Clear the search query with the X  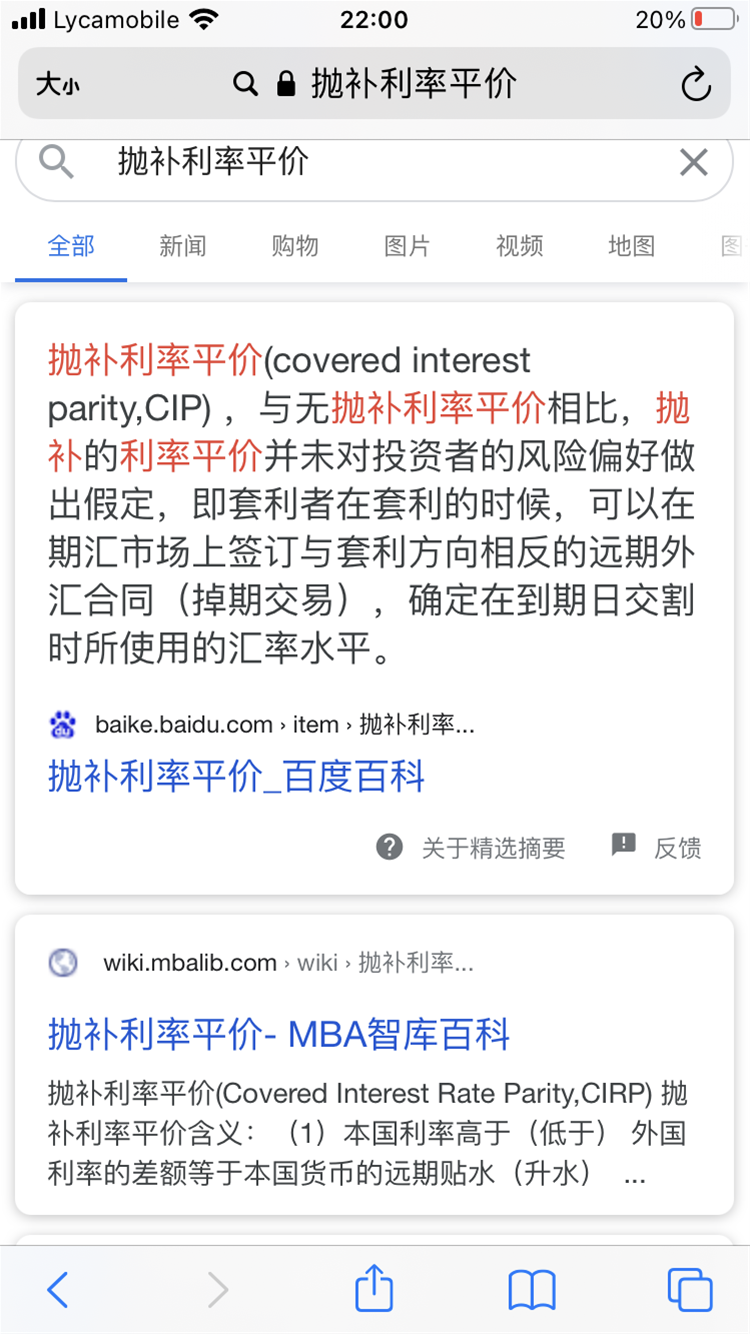[x=694, y=162]
